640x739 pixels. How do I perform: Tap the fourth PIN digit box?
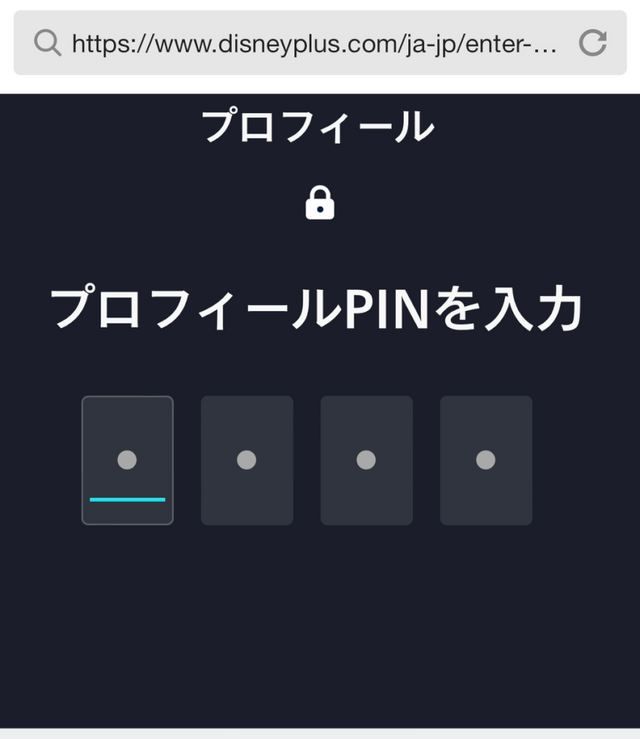486,460
